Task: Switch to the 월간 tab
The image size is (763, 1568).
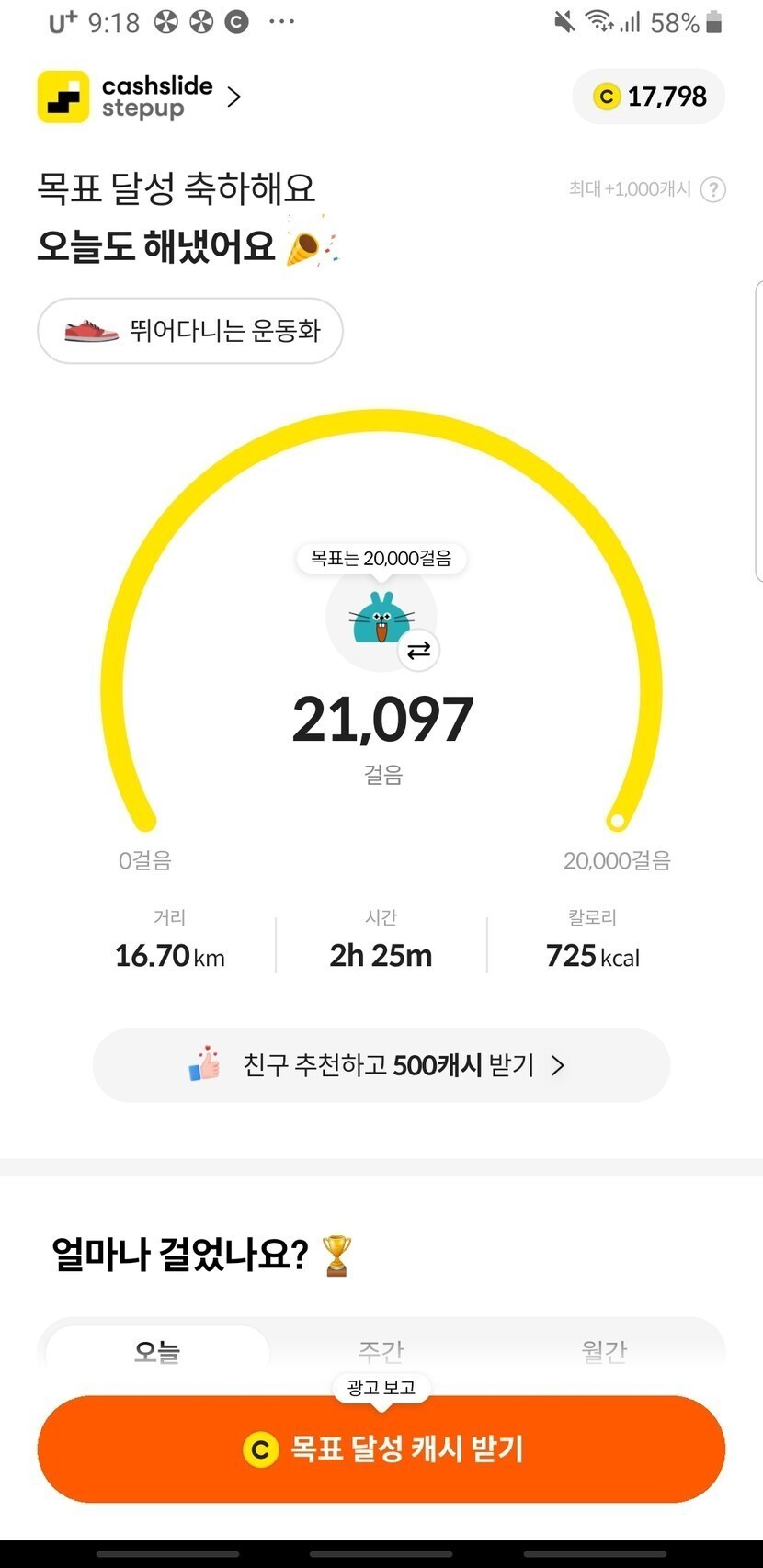Action: point(604,1351)
